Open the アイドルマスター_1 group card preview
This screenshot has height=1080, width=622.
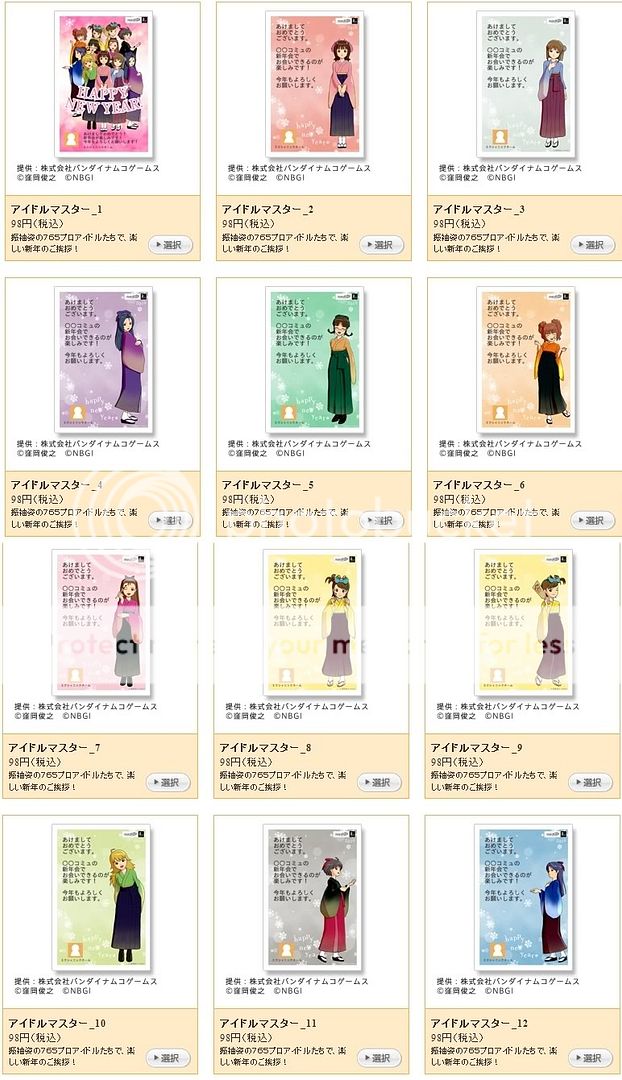coord(104,85)
